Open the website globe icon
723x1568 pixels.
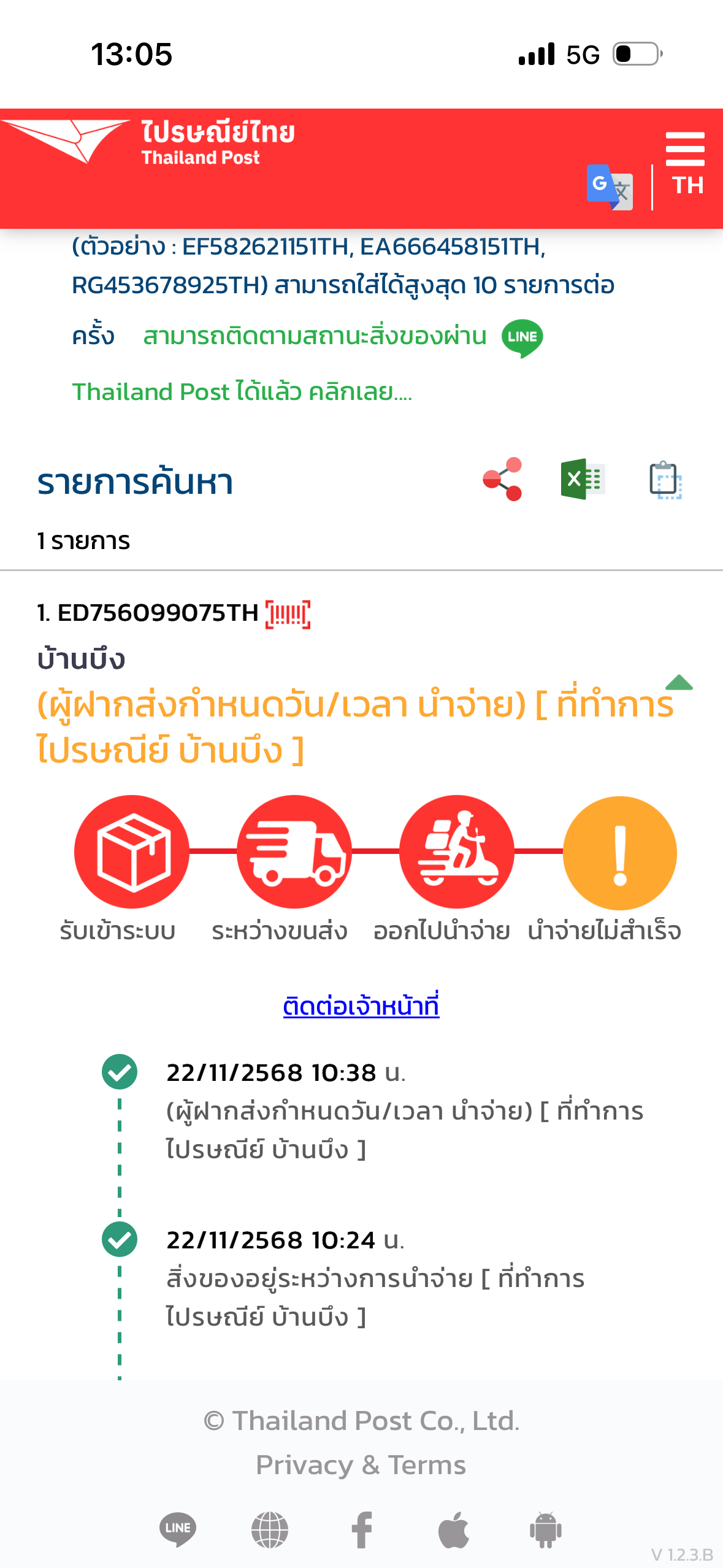coord(270,1529)
